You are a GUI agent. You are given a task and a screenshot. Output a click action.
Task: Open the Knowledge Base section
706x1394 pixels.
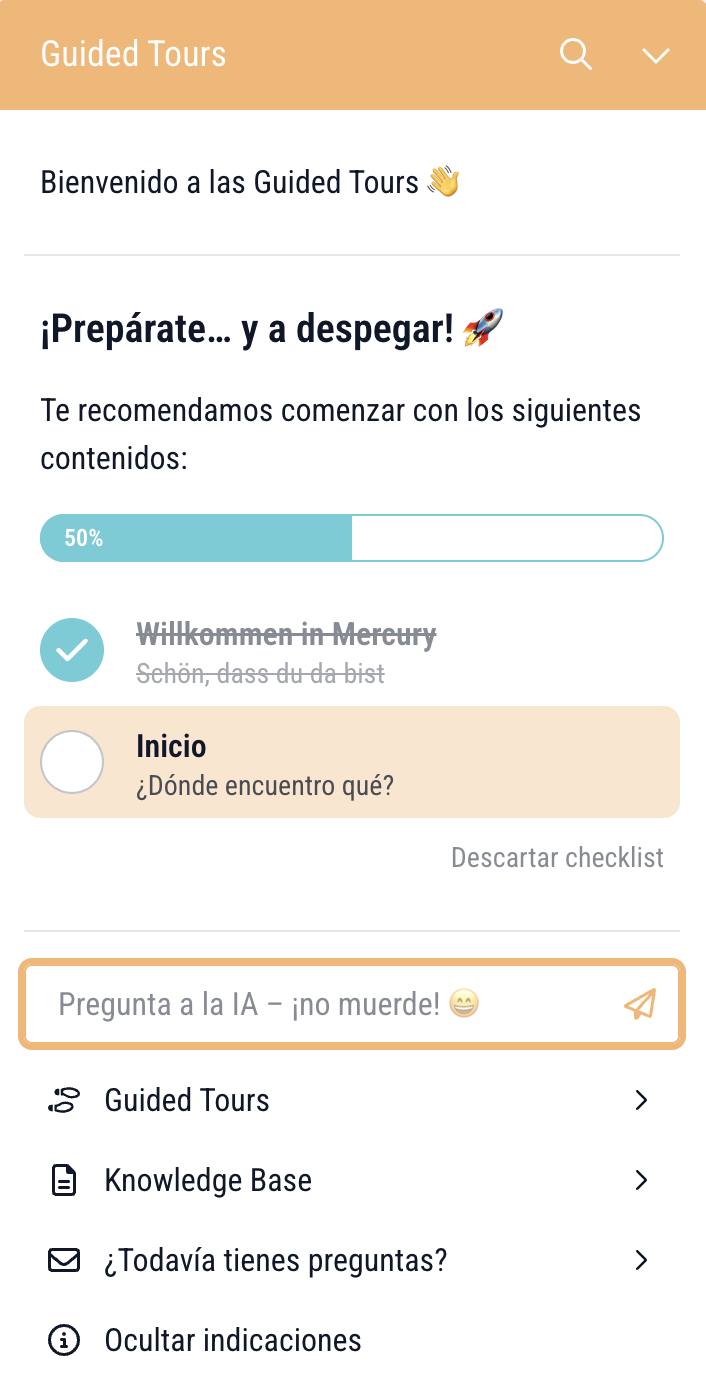[x=351, y=1181]
